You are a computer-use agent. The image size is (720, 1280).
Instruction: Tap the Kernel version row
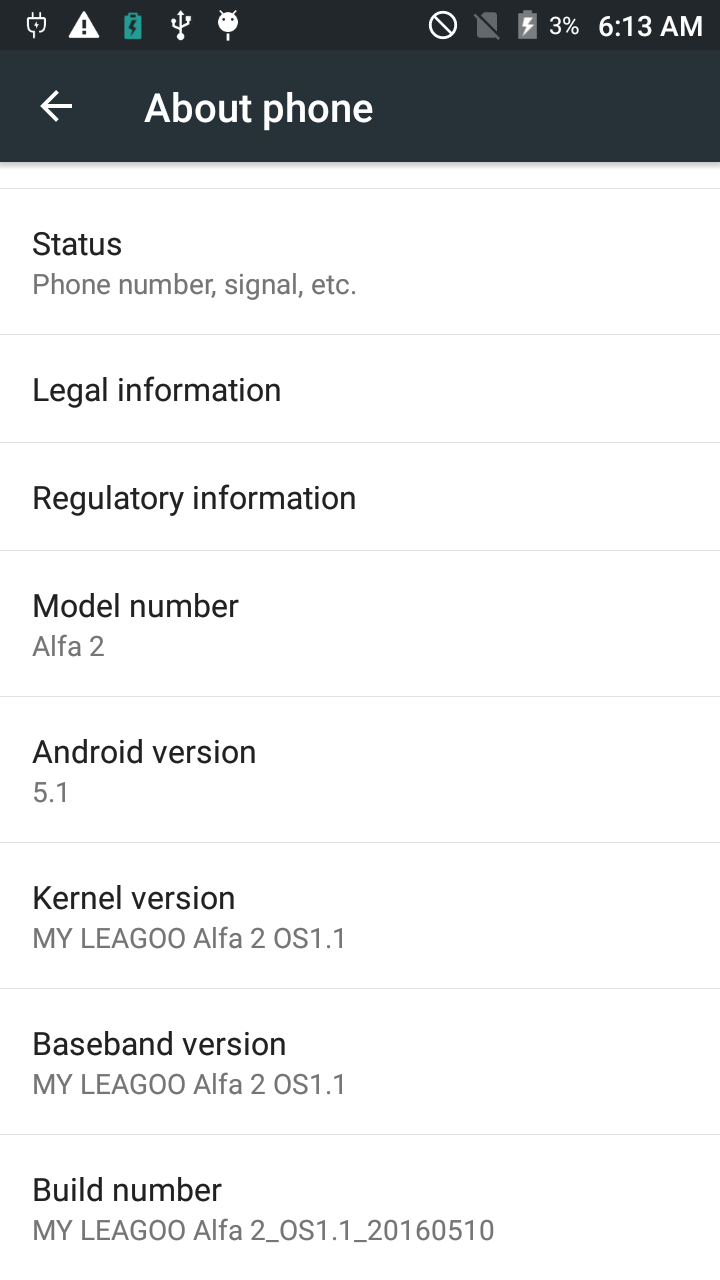pyautogui.click(x=360, y=916)
